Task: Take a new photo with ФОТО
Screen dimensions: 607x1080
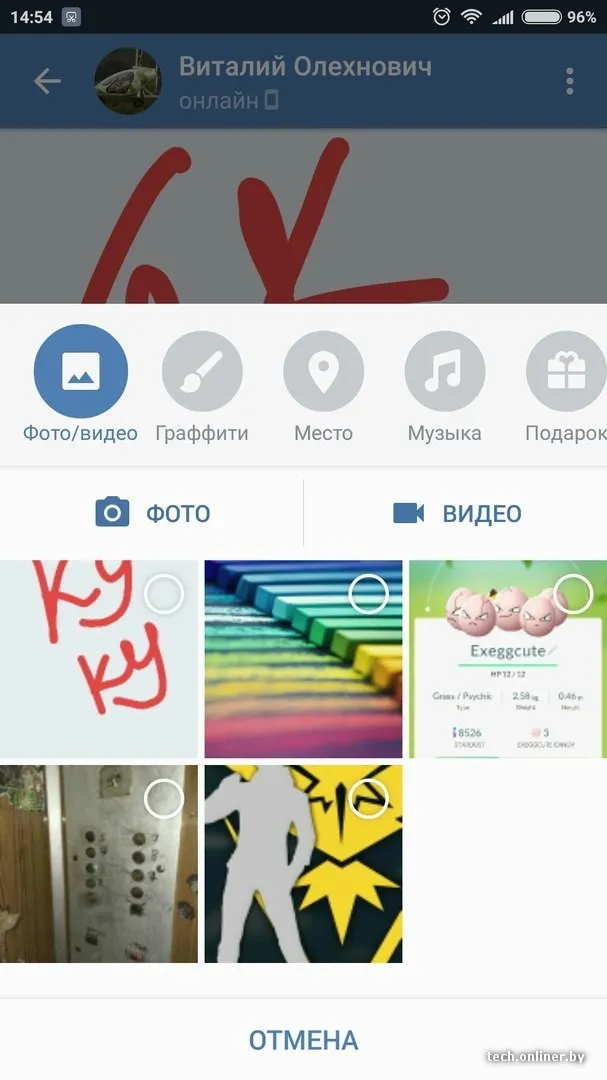Action: 152,513
